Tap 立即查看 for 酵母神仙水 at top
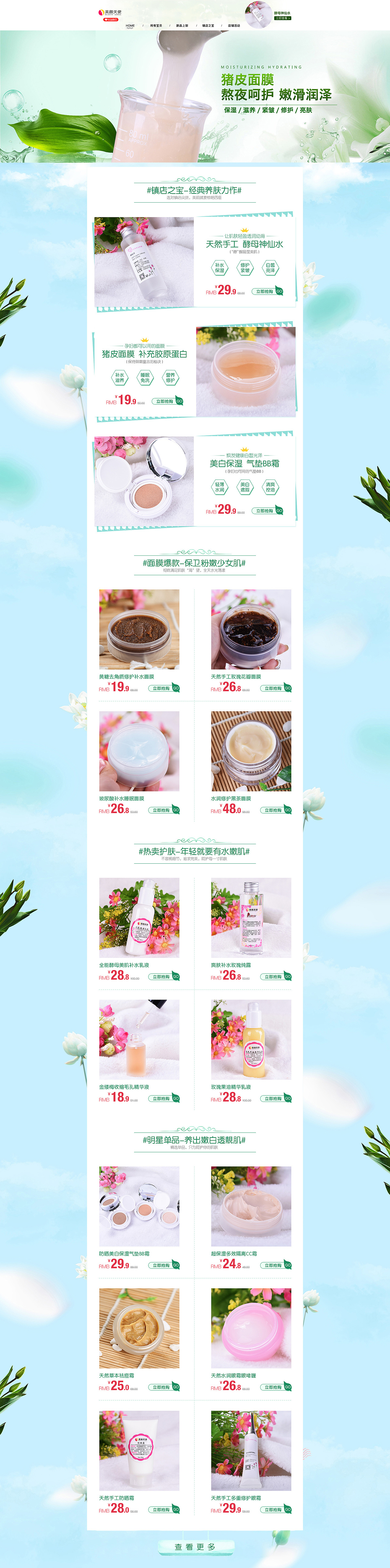This screenshot has width=390, height=1568. [282, 18]
